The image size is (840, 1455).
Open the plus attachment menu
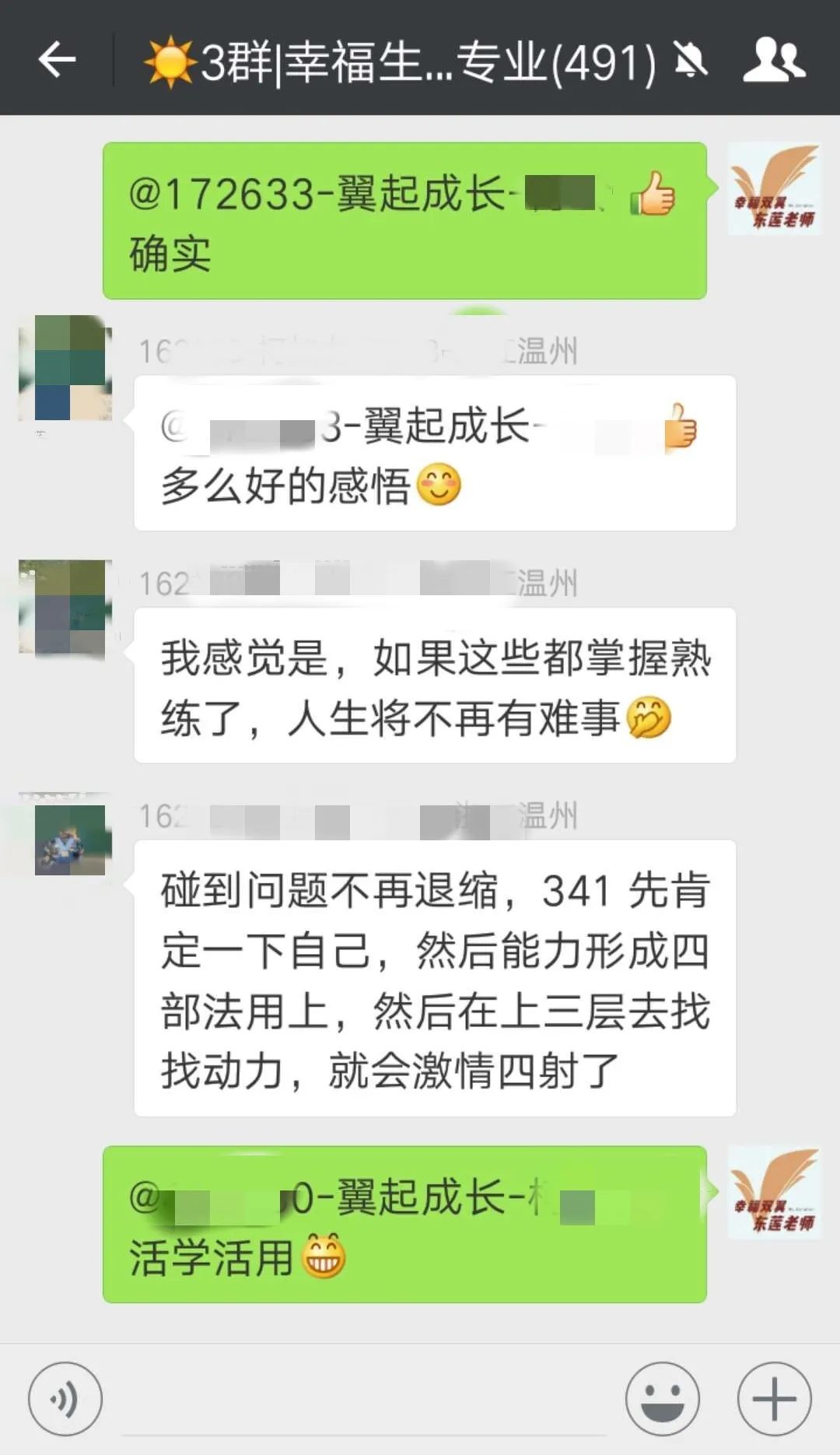(774, 1398)
